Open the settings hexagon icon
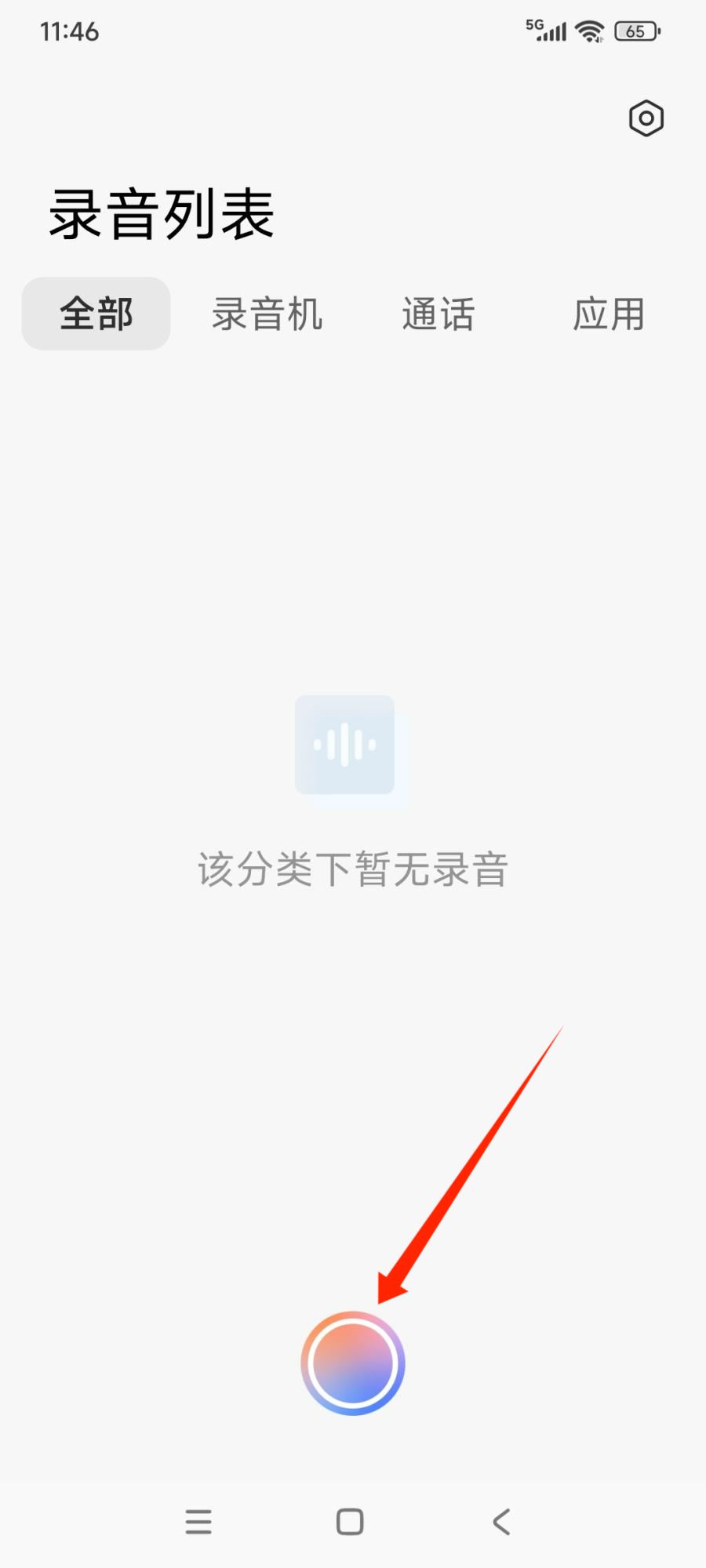 (x=646, y=118)
